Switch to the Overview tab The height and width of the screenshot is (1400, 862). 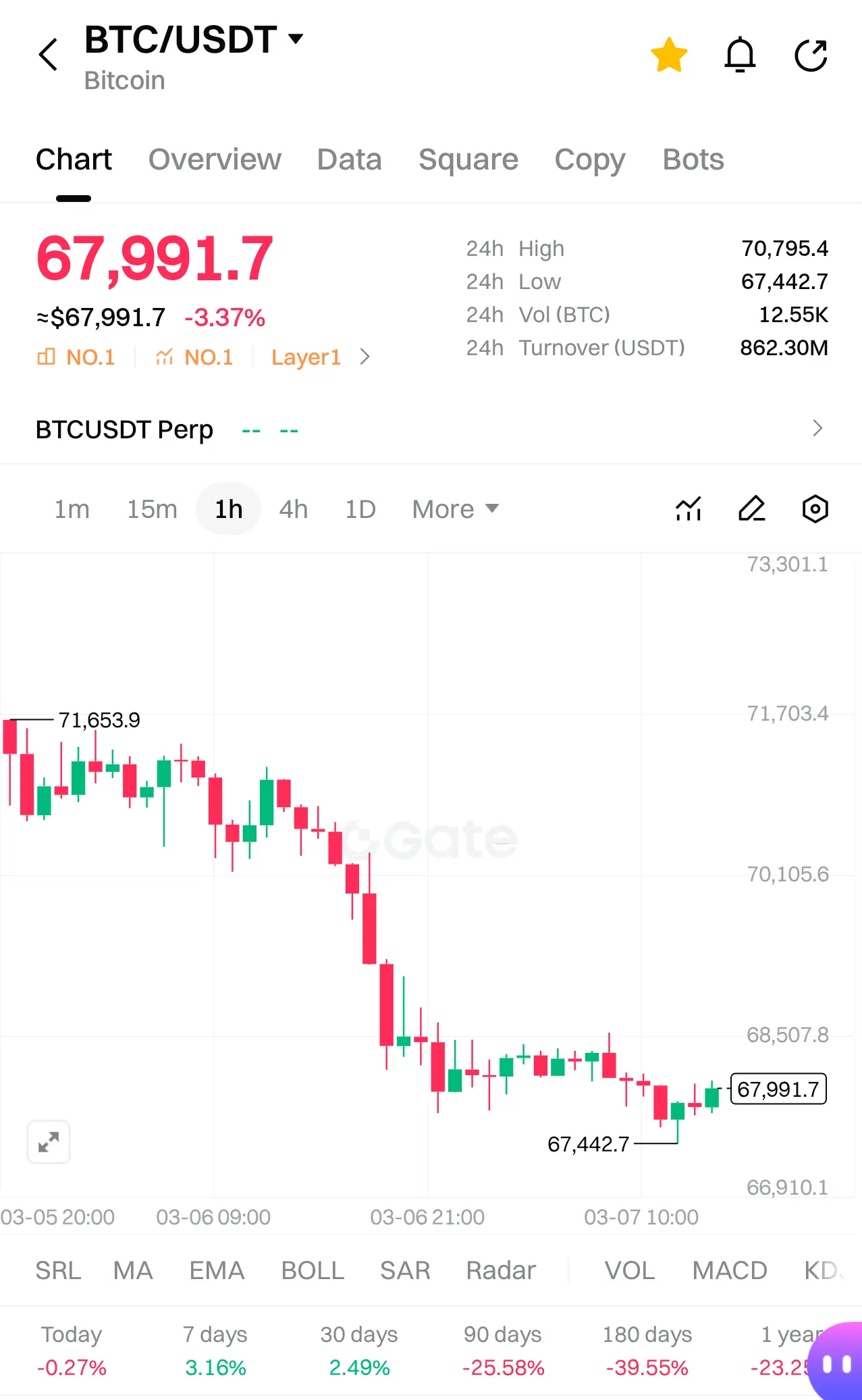[x=214, y=160]
